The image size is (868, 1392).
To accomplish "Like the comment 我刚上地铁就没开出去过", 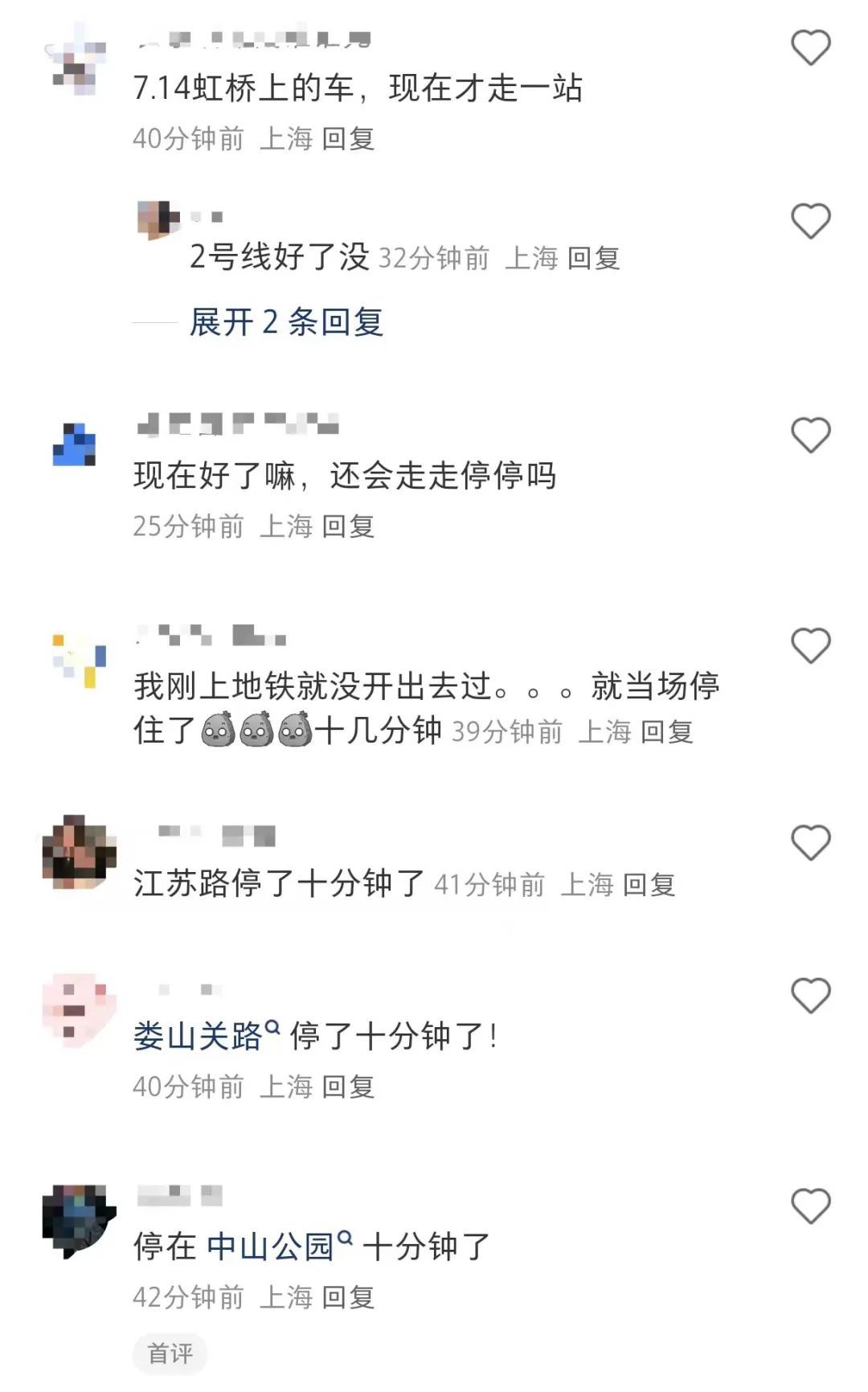I will (x=810, y=646).
